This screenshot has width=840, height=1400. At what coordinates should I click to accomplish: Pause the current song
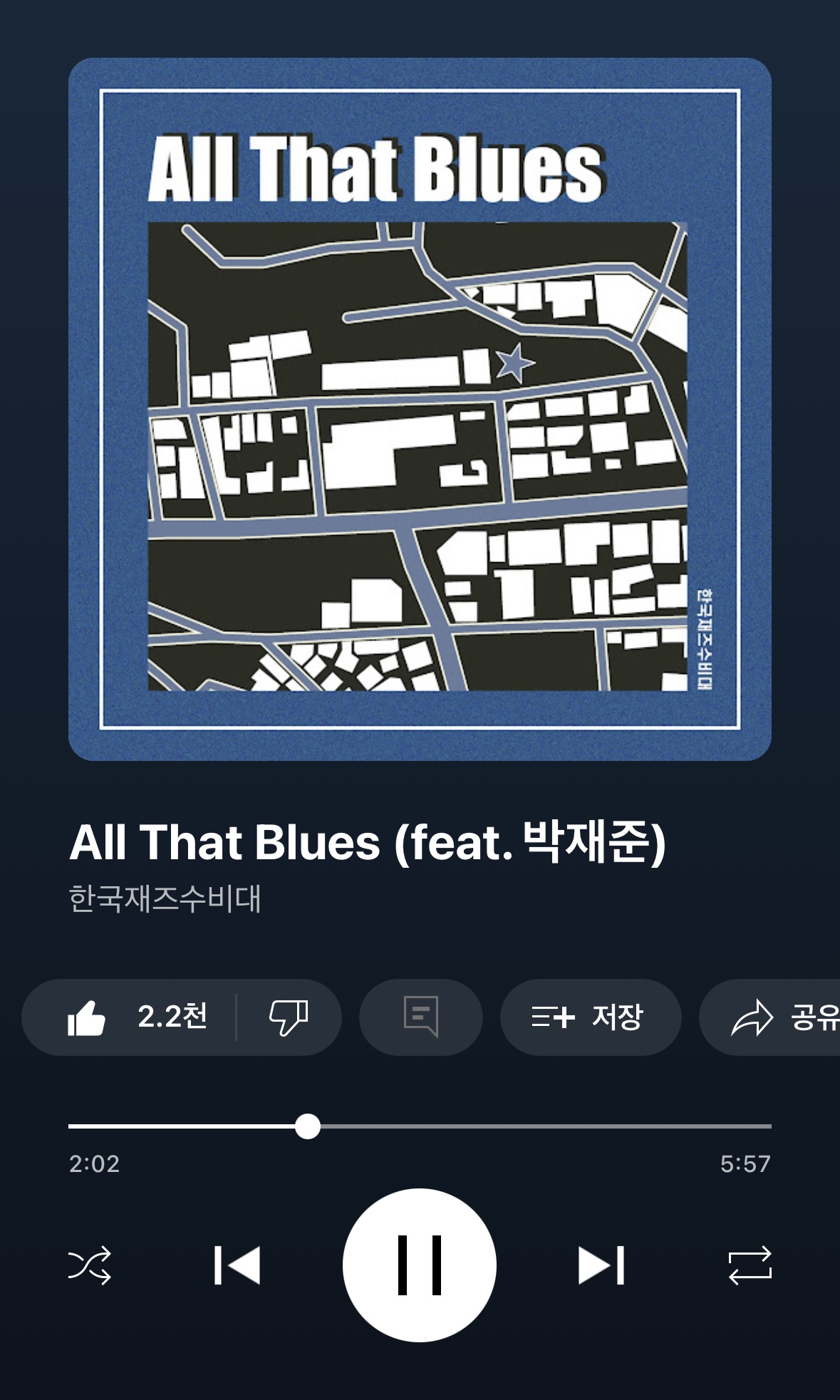(420, 1265)
